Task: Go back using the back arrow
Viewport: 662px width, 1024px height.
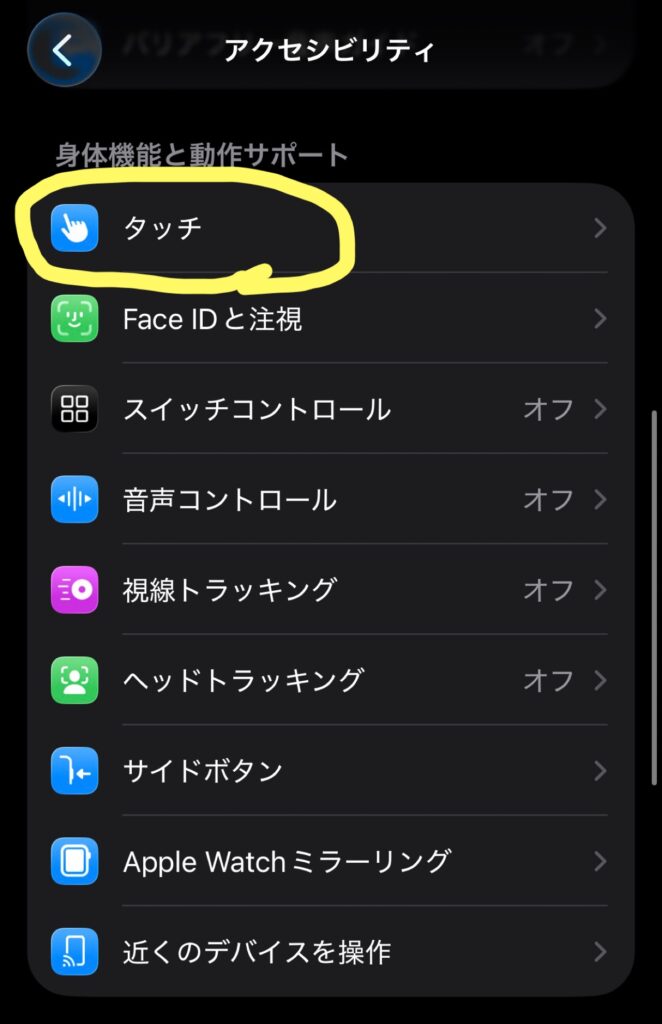Action: (64, 50)
